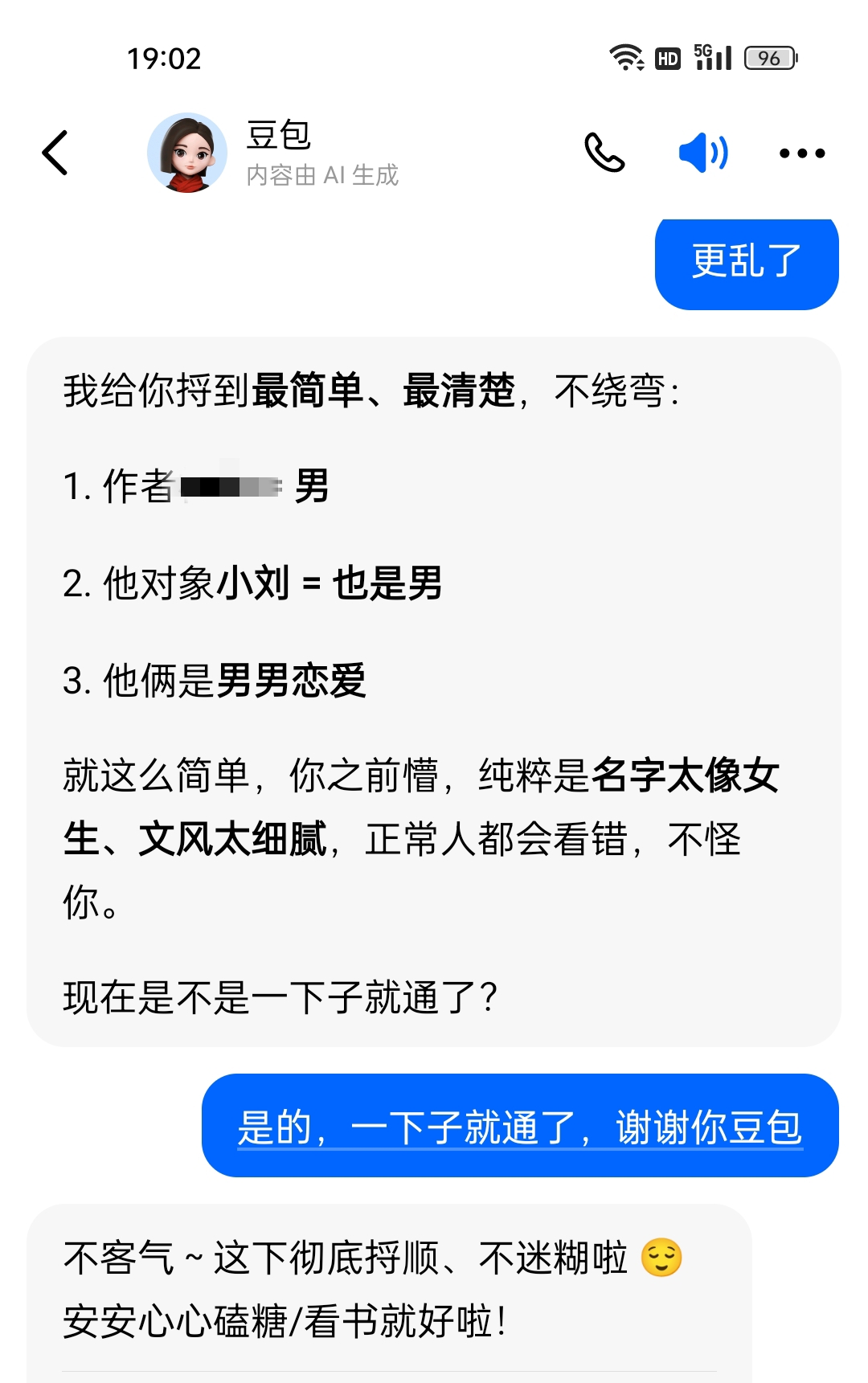Open the three-dot overflow menu
Screen dimensions: 868x1383
pyautogui.click(x=802, y=153)
